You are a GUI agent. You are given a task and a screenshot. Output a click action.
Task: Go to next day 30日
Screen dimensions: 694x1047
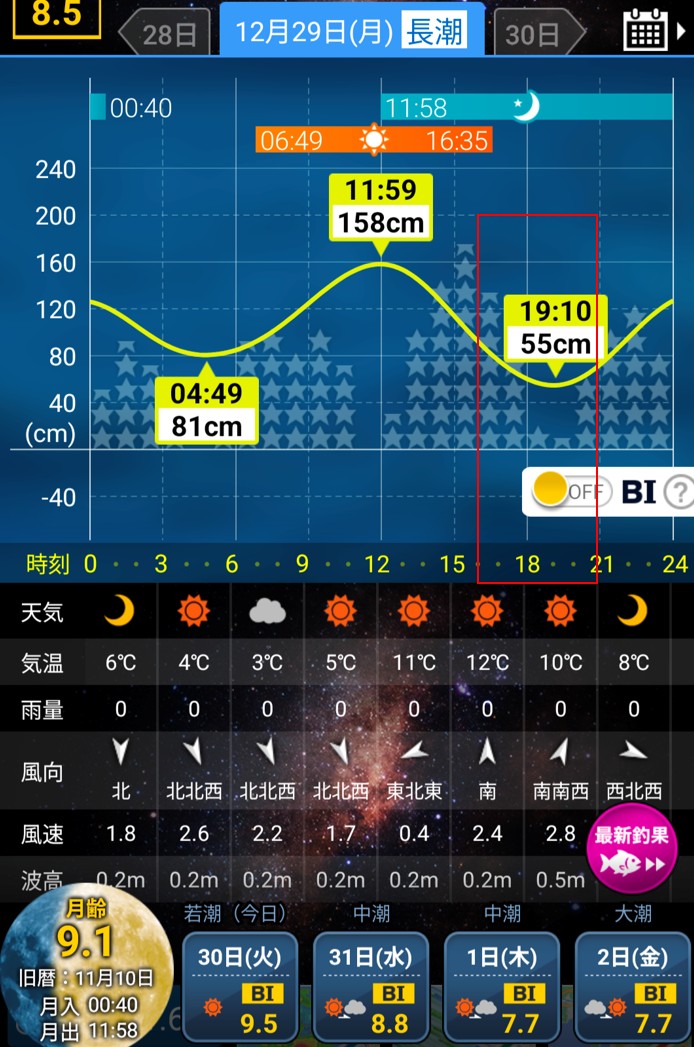tap(536, 34)
